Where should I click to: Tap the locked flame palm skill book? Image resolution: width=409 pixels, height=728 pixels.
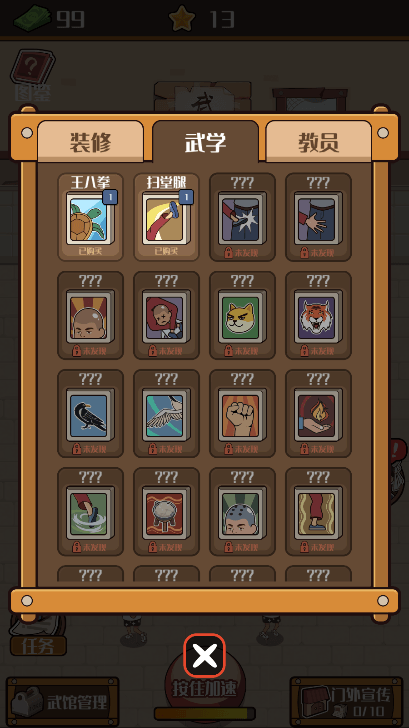[318, 413]
